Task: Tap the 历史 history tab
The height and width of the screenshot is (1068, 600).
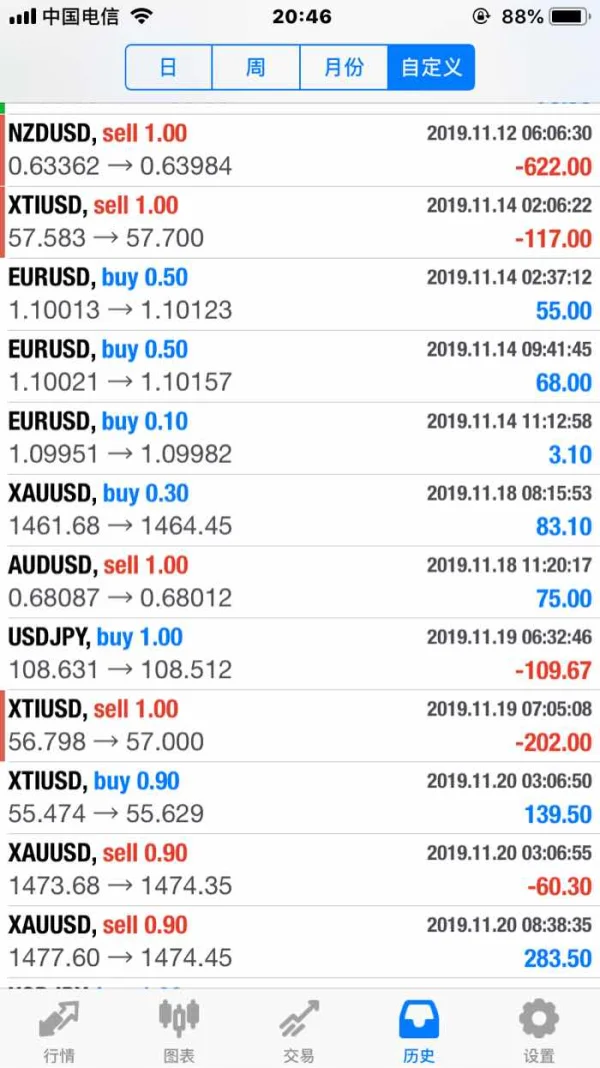Action: point(419,1030)
